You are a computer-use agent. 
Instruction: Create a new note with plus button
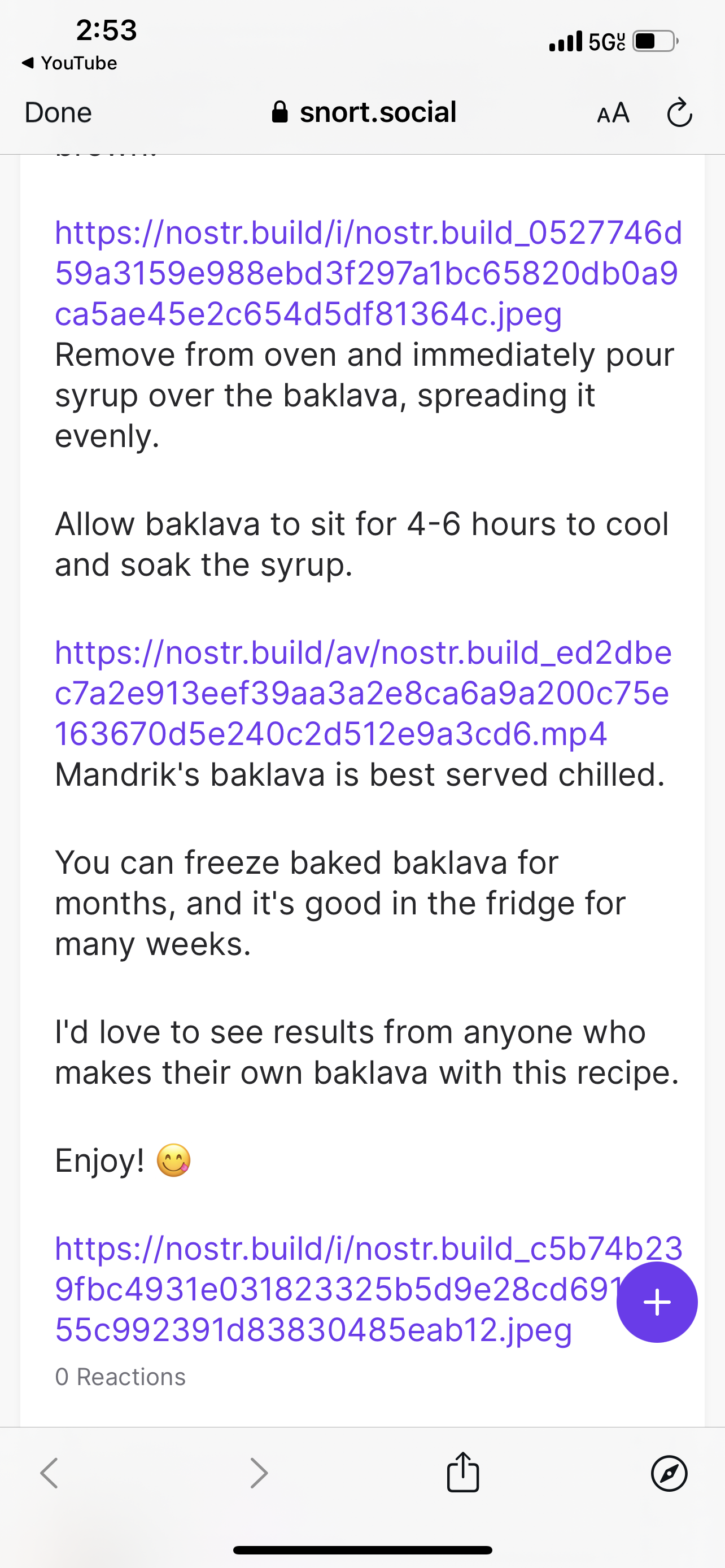[x=657, y=1302]
